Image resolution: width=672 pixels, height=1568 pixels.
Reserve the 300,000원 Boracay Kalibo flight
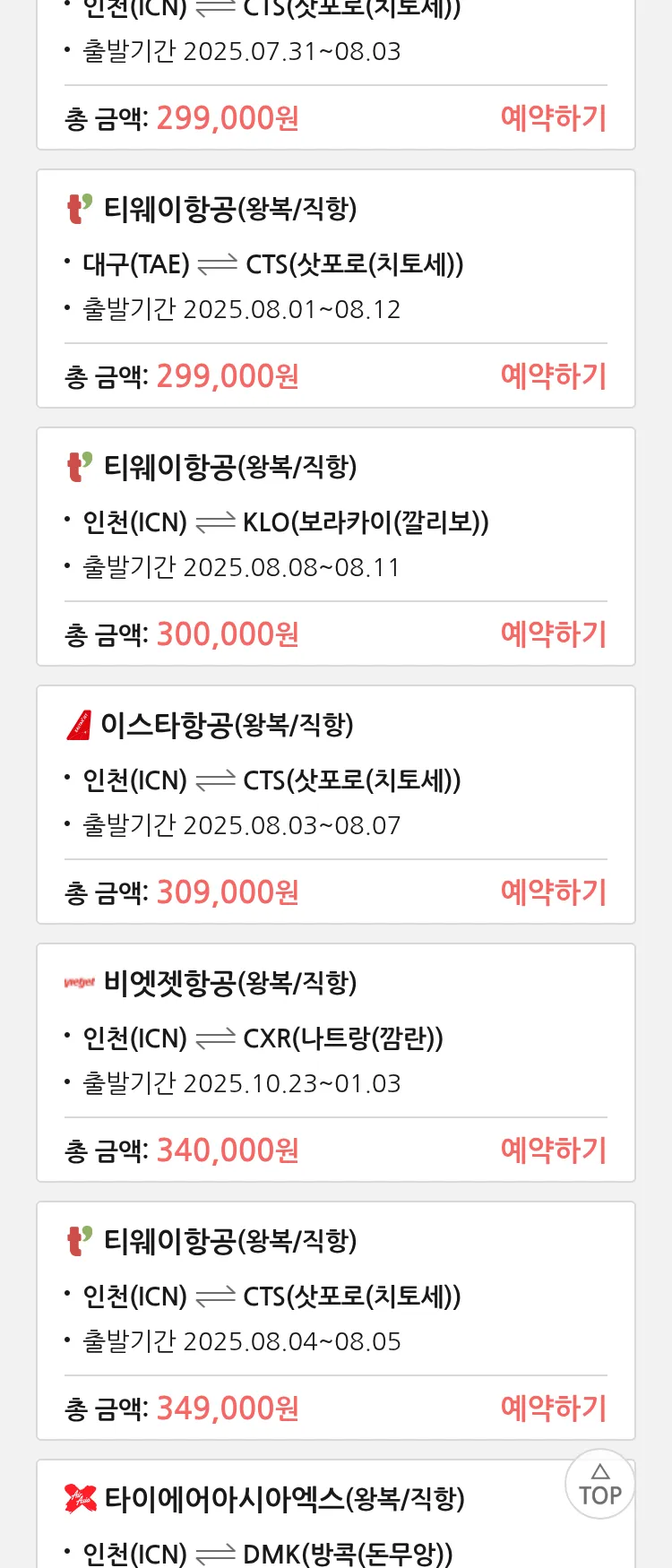pos(553,634)
